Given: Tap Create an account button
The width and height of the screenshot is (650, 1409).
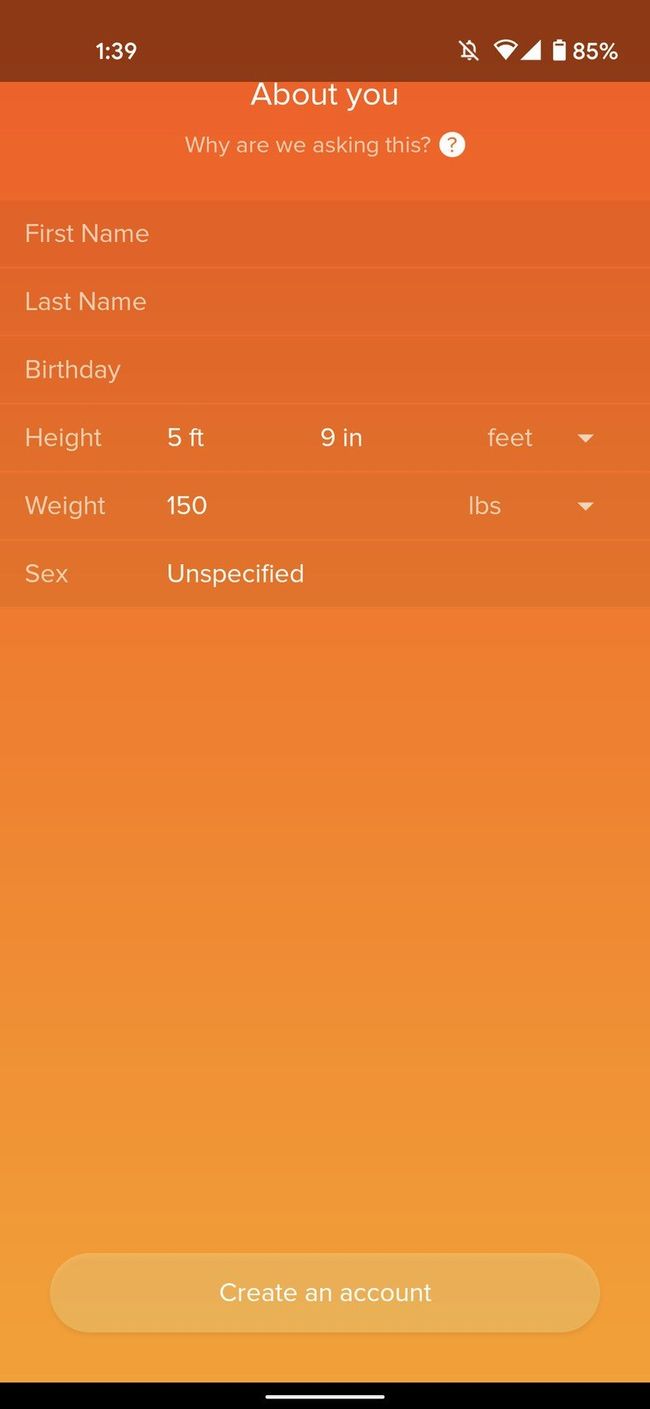Looking at the screenshot, I should [325, 1292].
